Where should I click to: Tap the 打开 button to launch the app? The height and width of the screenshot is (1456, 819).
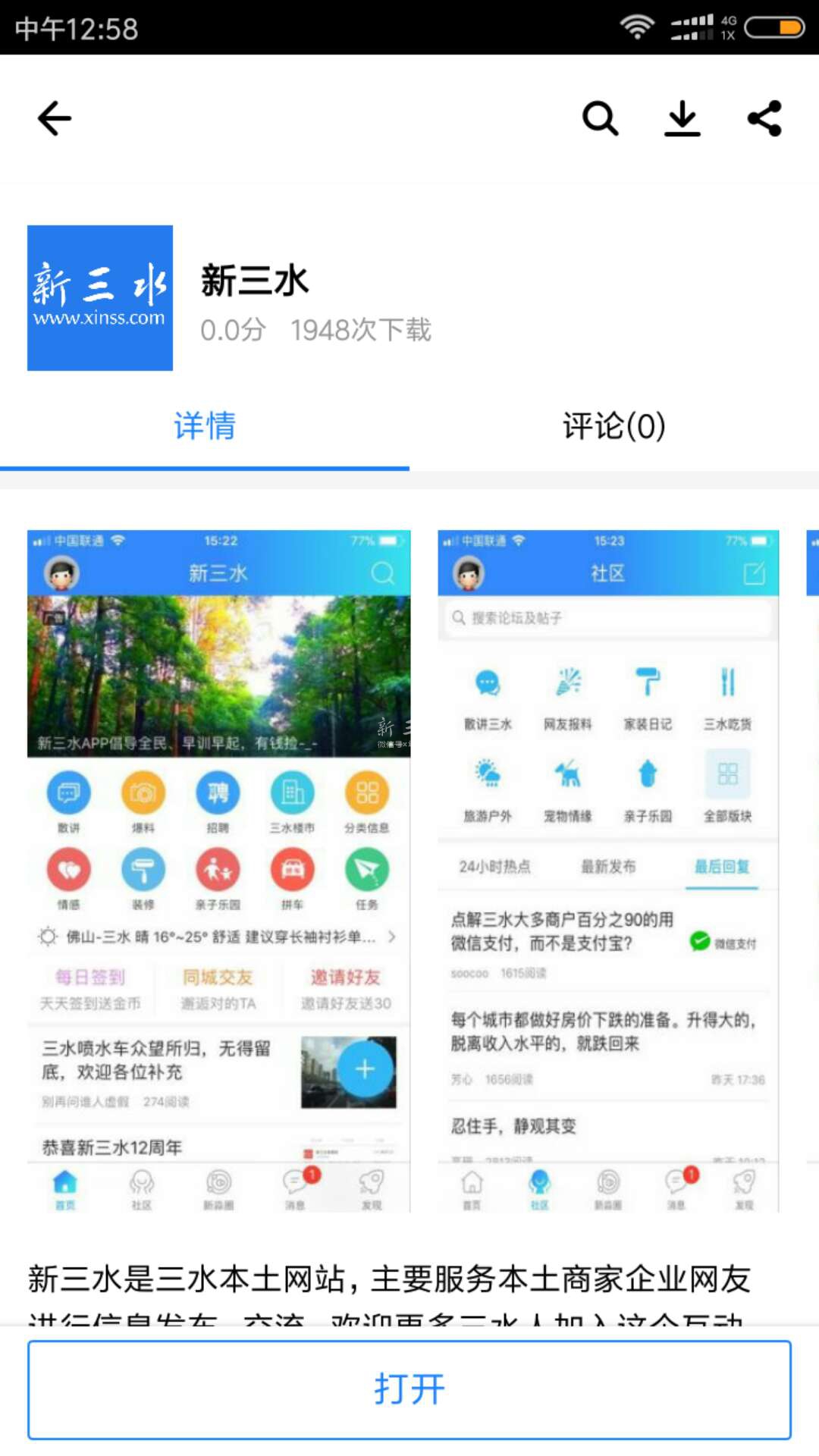[x=409, y=1389]
